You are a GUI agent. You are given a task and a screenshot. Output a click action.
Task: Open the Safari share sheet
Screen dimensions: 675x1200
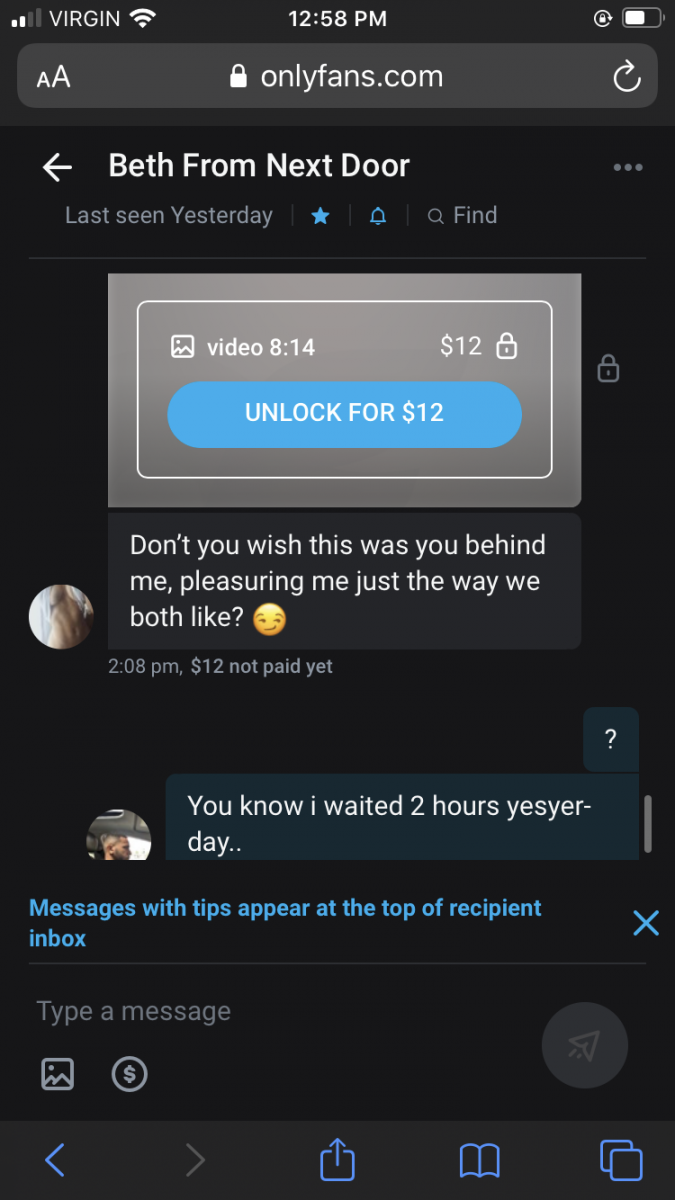(x=337, y=1160)
